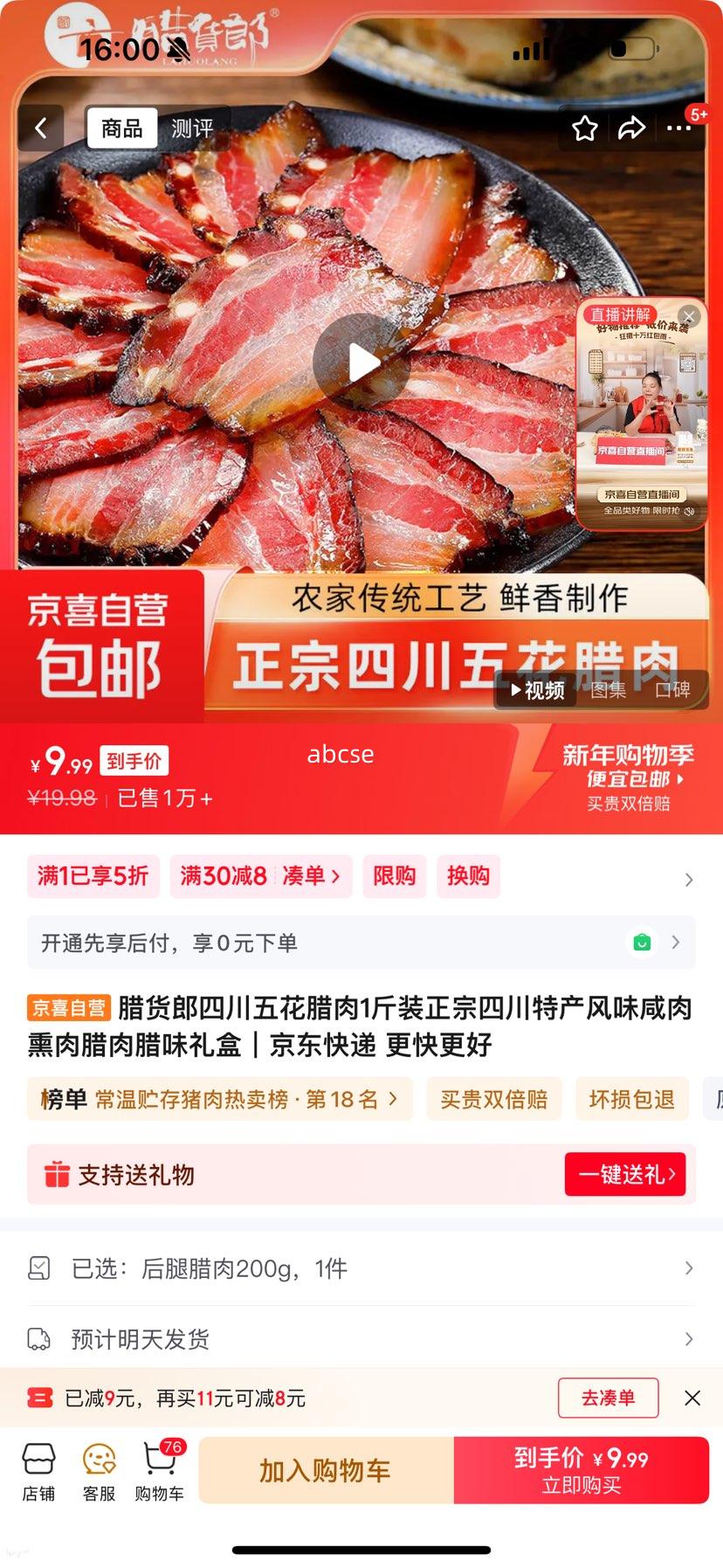Image resolution: width=723 pixels, height=1568 pixels.
Task: Unmute the live stream speaker icon
Action: [688, 511]
